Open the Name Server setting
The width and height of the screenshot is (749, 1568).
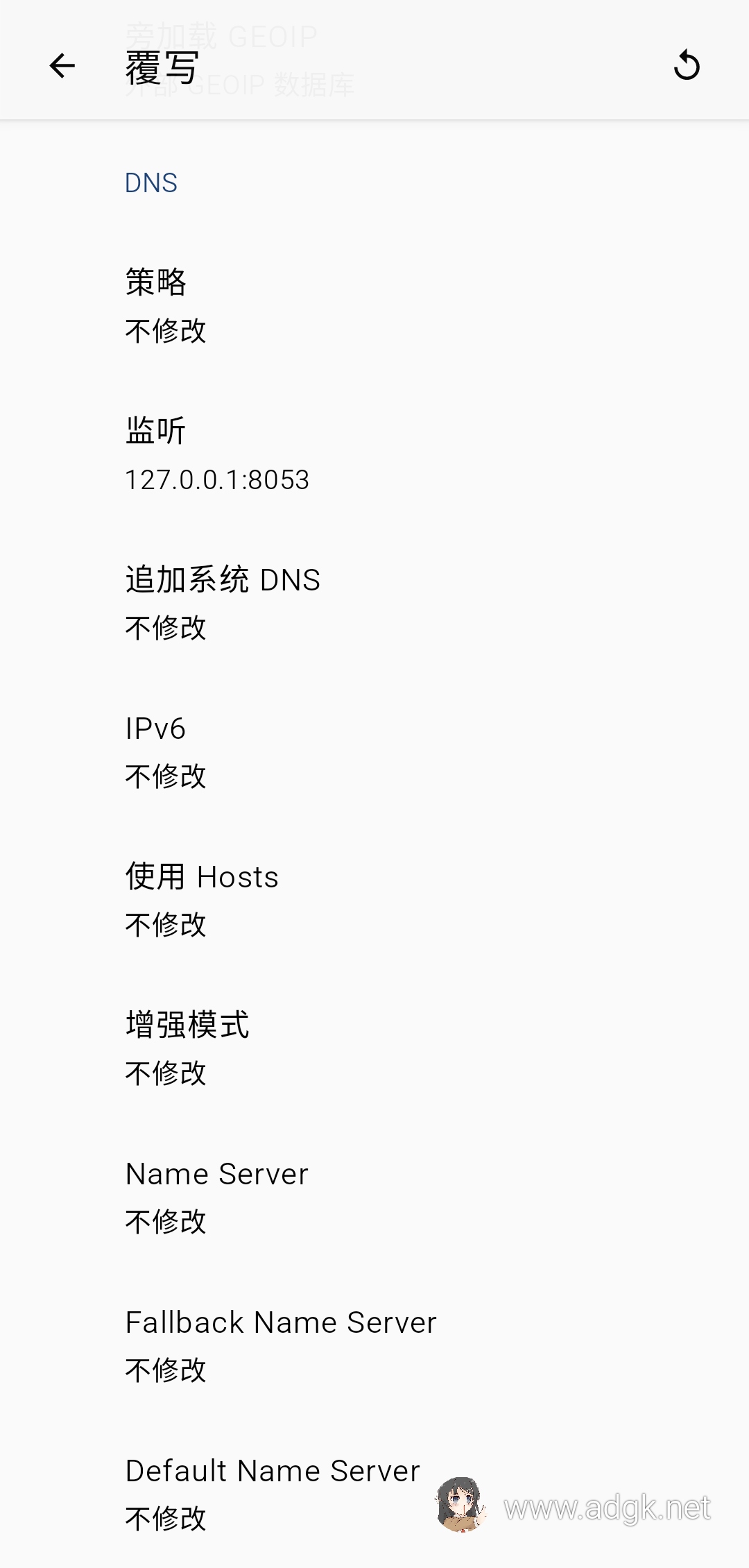[374, 1197]
